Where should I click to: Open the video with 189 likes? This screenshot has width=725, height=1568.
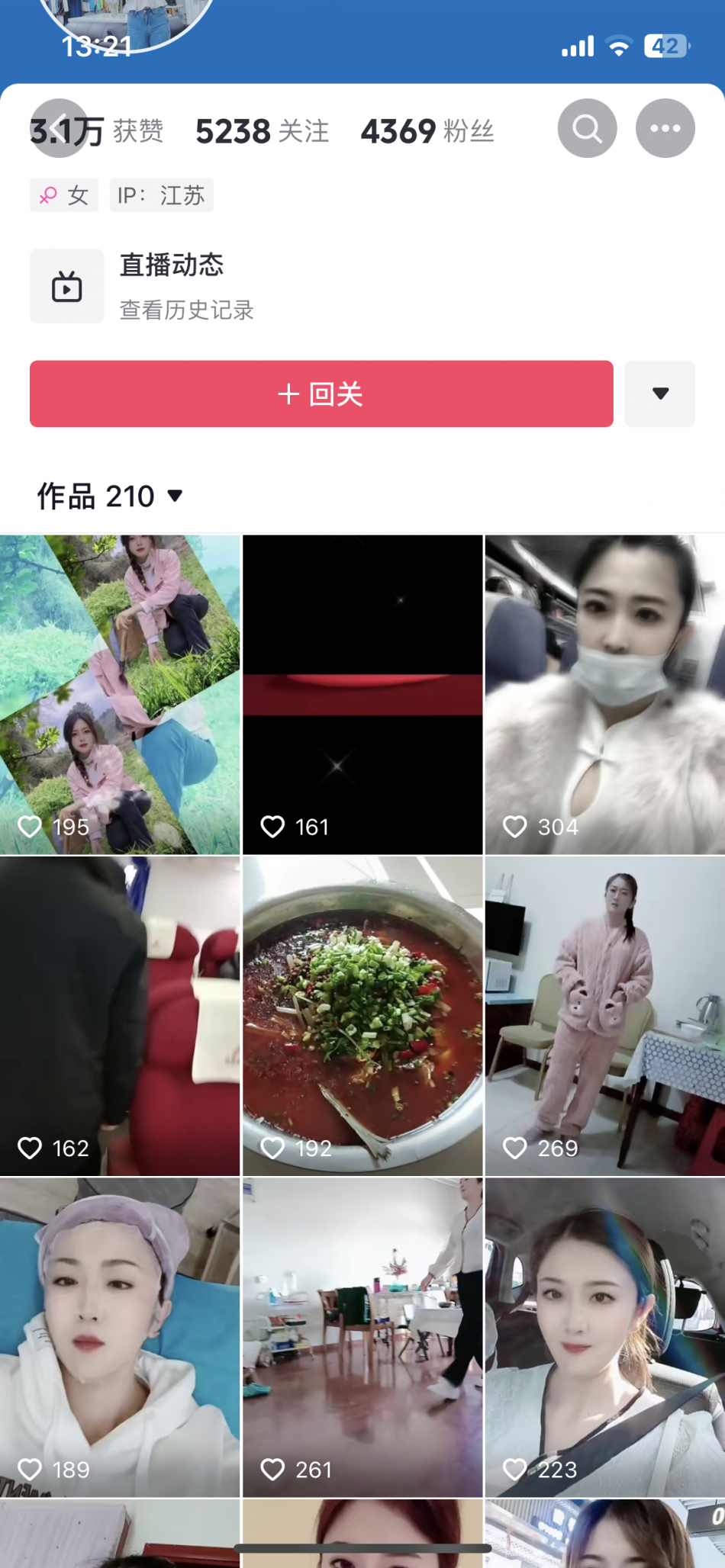(x=120, y=1337)
